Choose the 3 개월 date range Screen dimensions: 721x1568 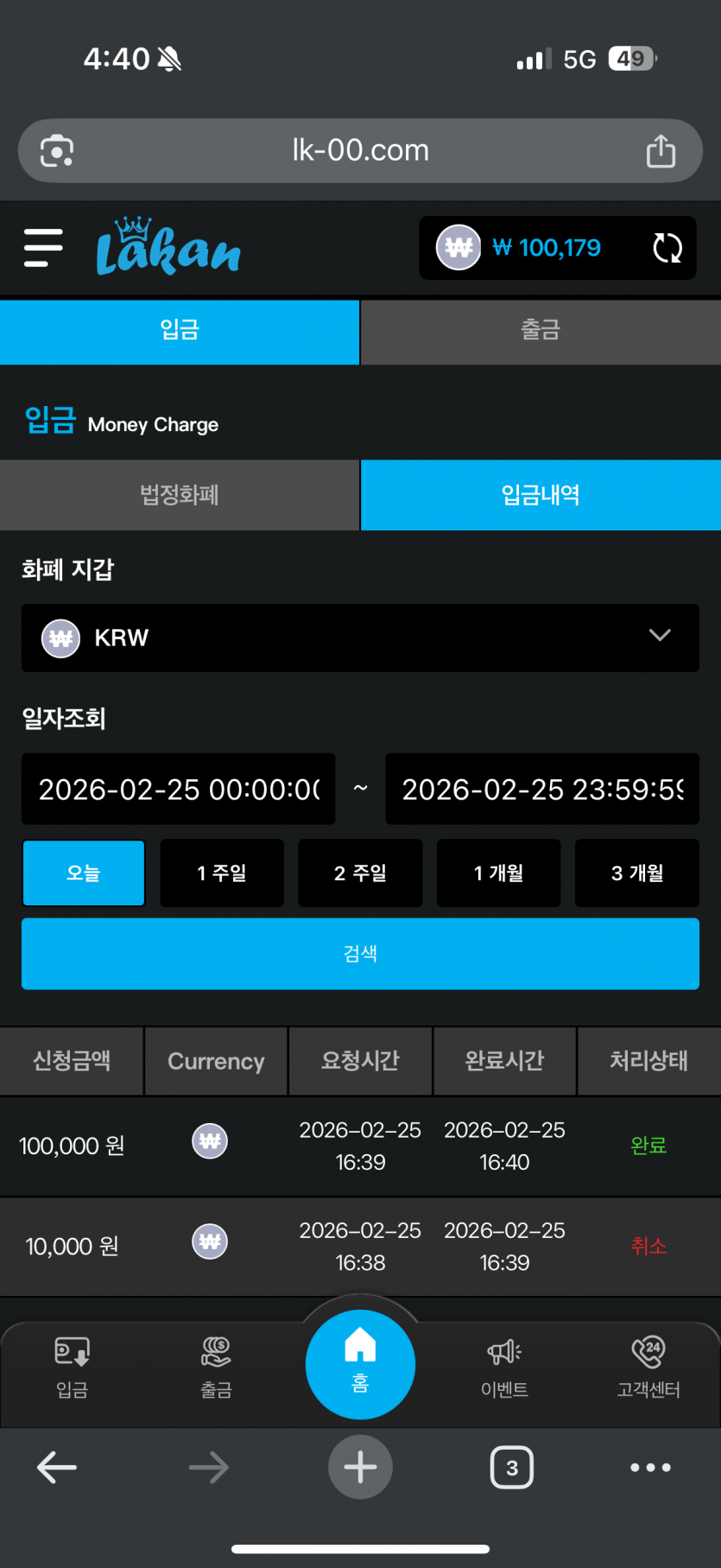click(637, 873)
